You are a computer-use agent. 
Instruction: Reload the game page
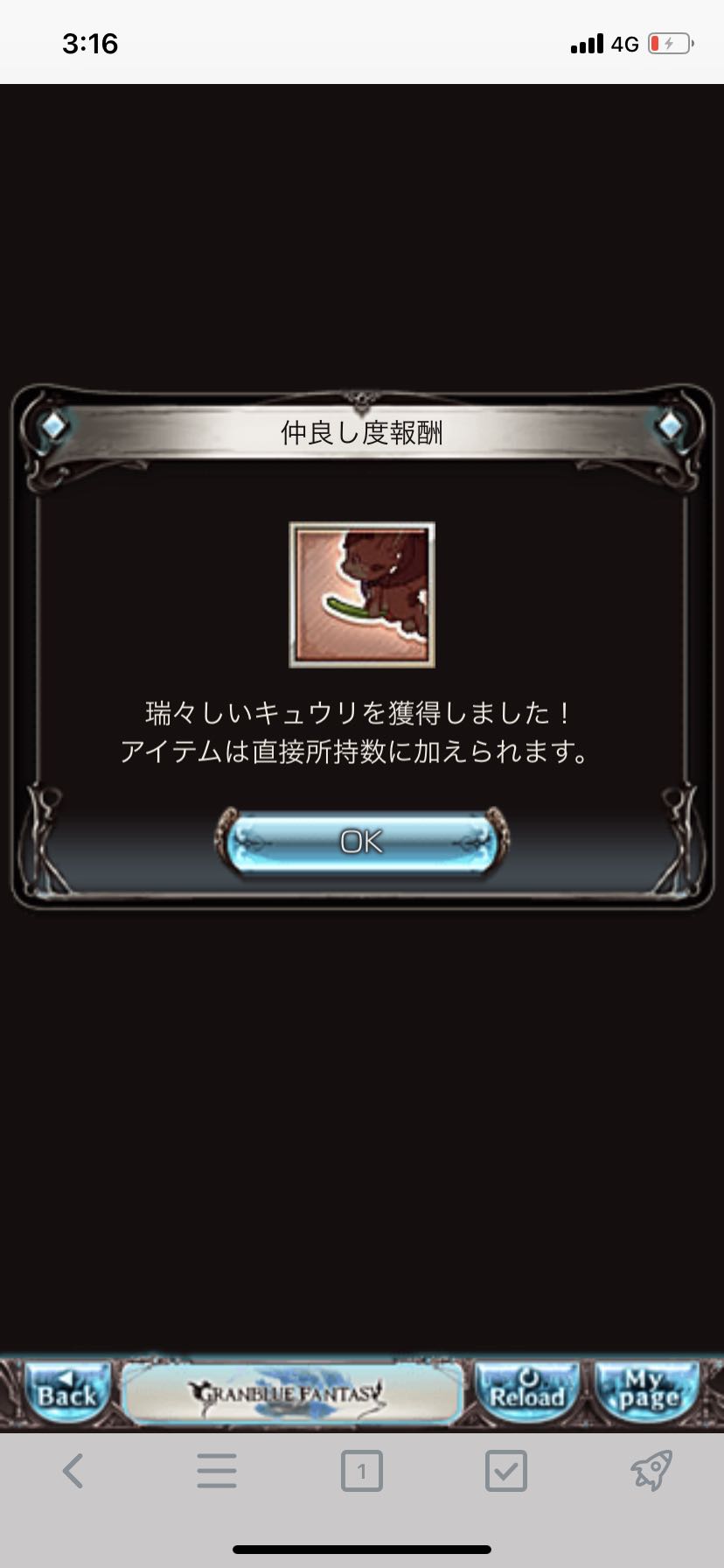coord(527,1391)
